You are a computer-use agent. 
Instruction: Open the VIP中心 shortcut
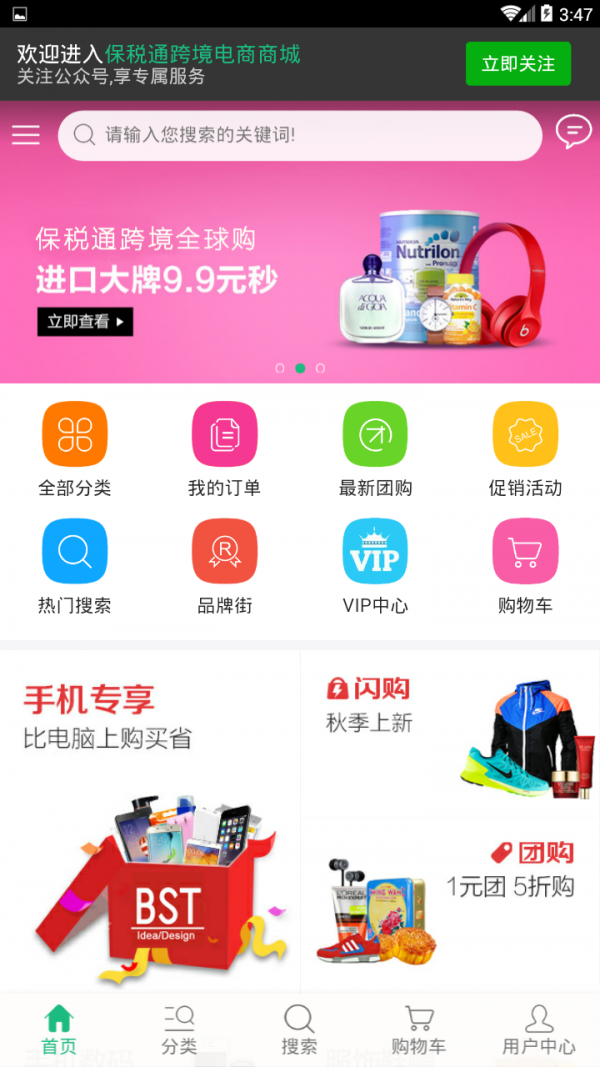tap(375, 566)
